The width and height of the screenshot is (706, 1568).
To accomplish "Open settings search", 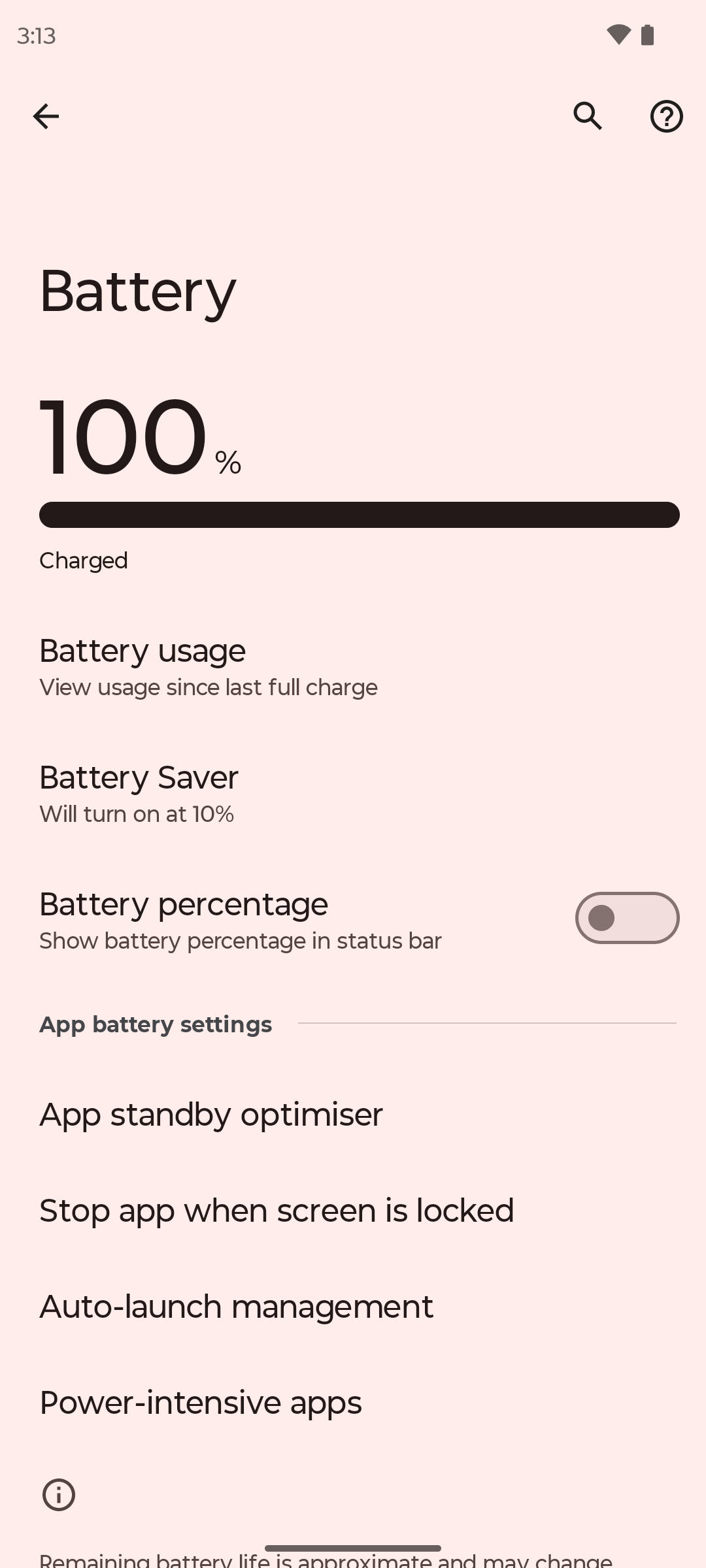I will [x=588, y=116].
